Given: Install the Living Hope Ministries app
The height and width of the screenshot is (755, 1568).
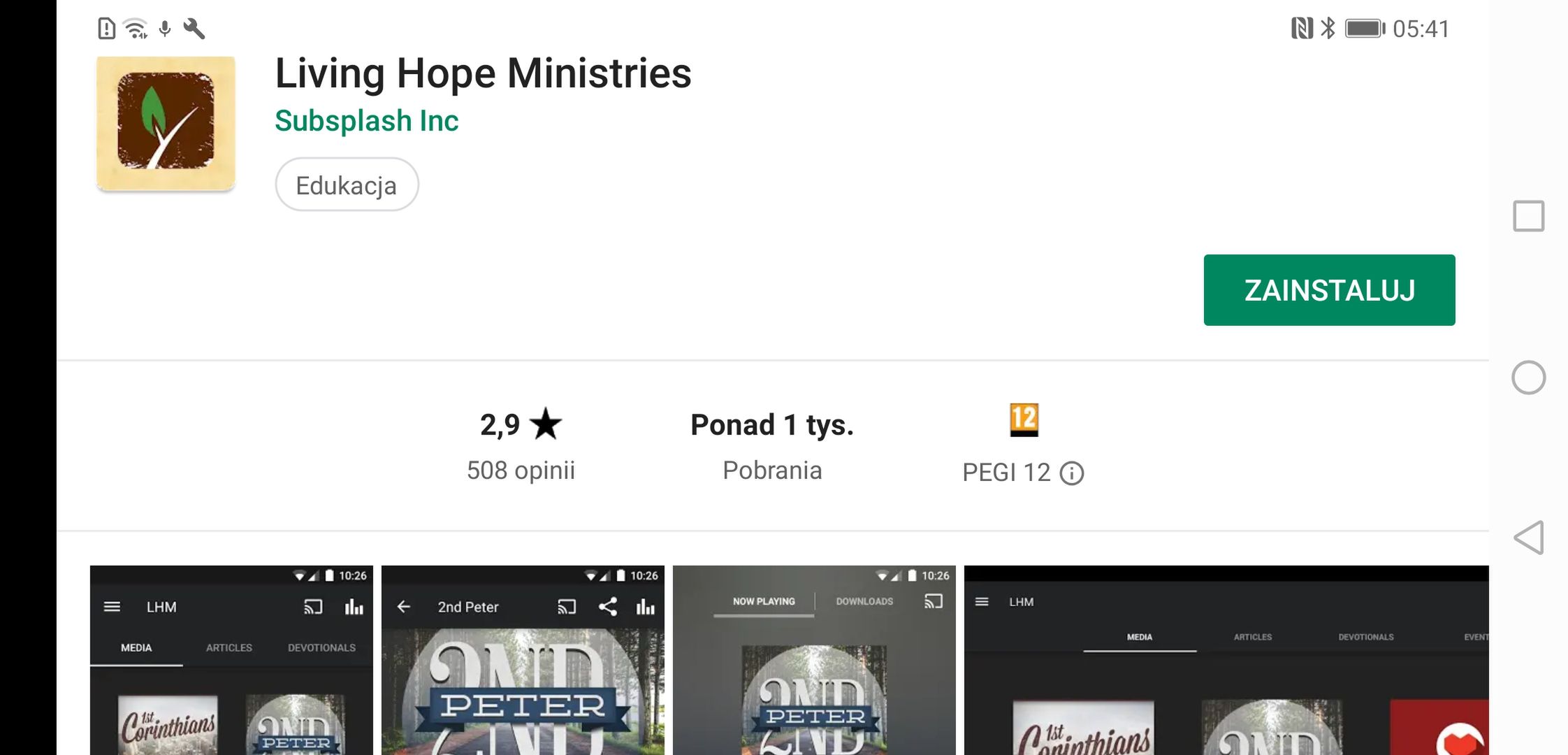Looking at the screenshot, I should point(1328,290).
